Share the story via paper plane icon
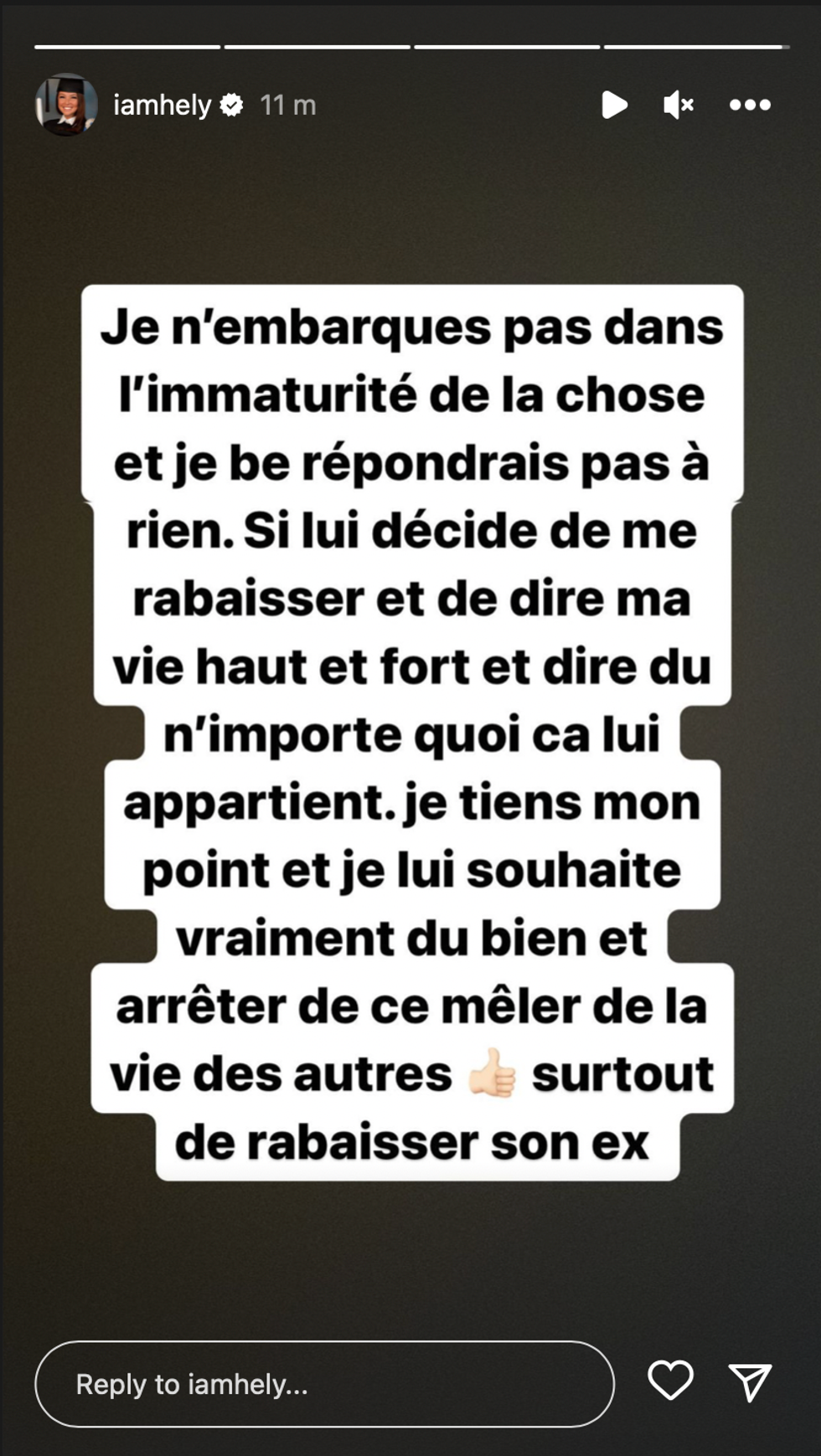 tap(749, 1381)
